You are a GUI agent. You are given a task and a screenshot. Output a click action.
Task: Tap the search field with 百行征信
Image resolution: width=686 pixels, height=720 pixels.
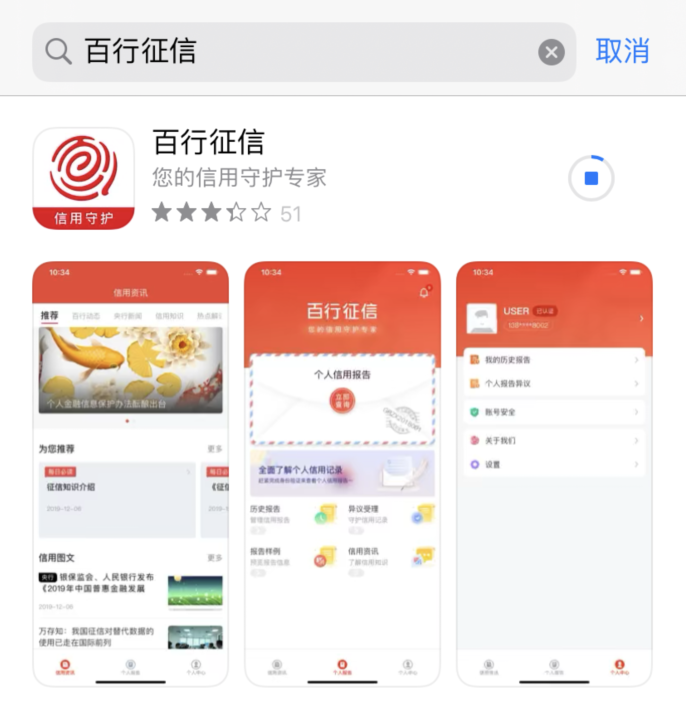pos(300,52)
